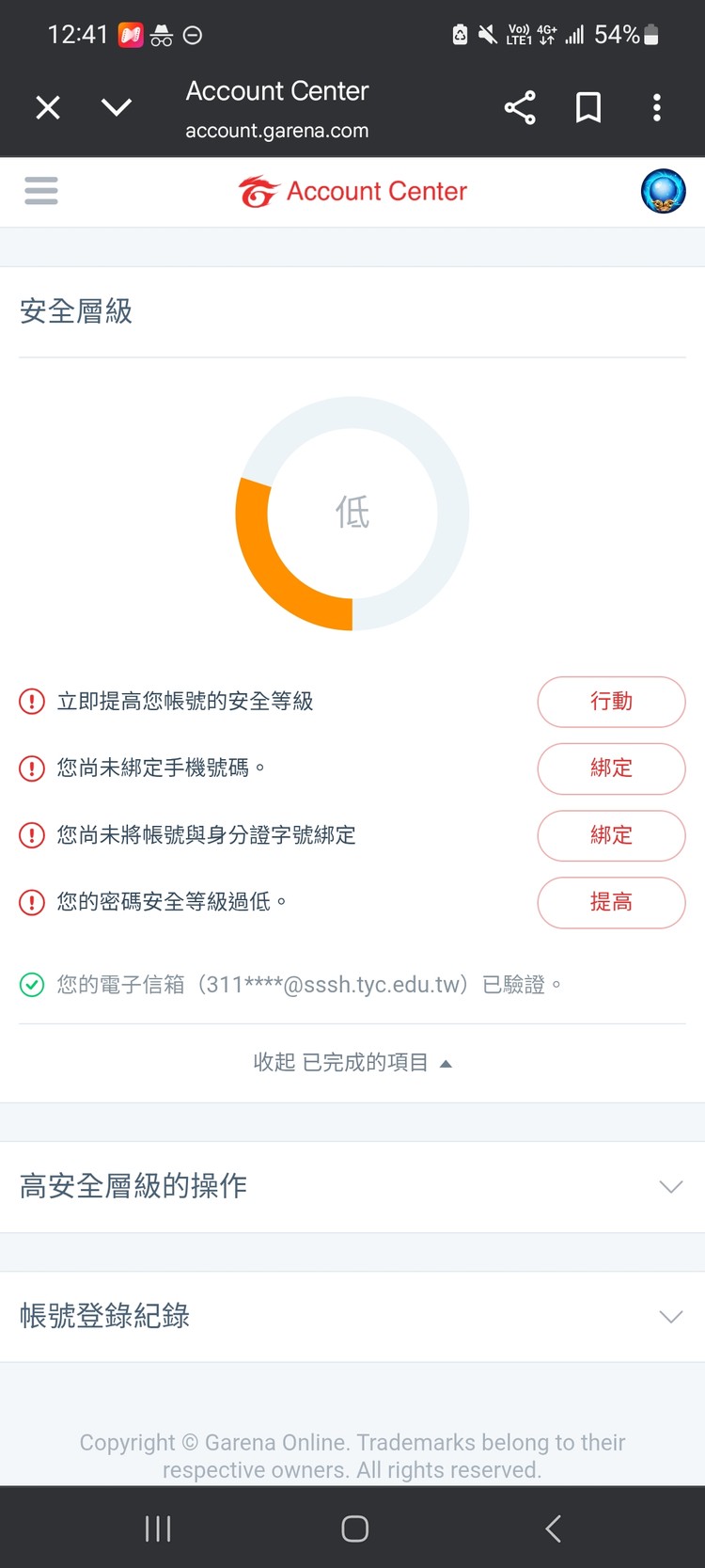This screenshot has height=1568, width=705.
Task: Click the Garena Account Center logo
Action: pyautogui.click(x=352, y=191)
